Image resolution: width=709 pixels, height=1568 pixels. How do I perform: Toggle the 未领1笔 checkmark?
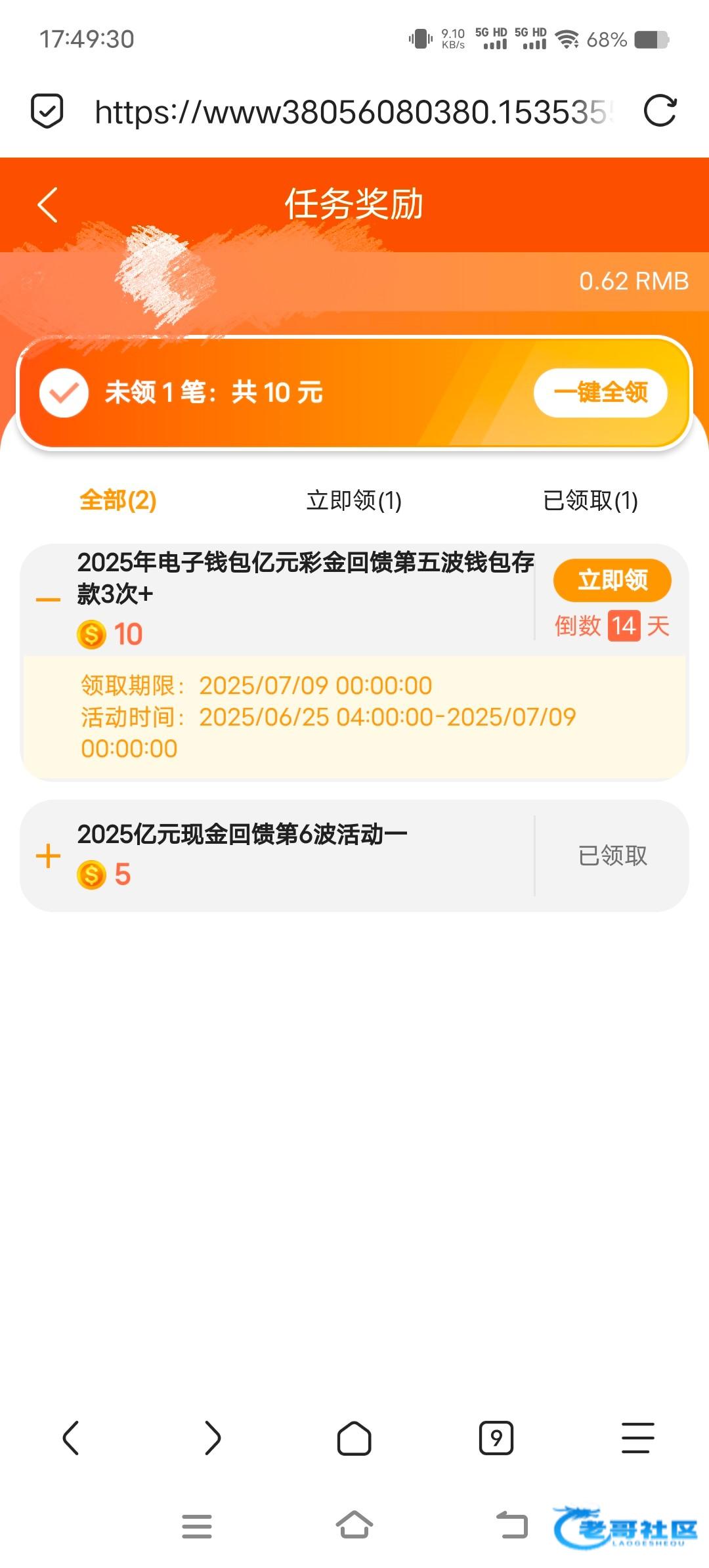64,393
